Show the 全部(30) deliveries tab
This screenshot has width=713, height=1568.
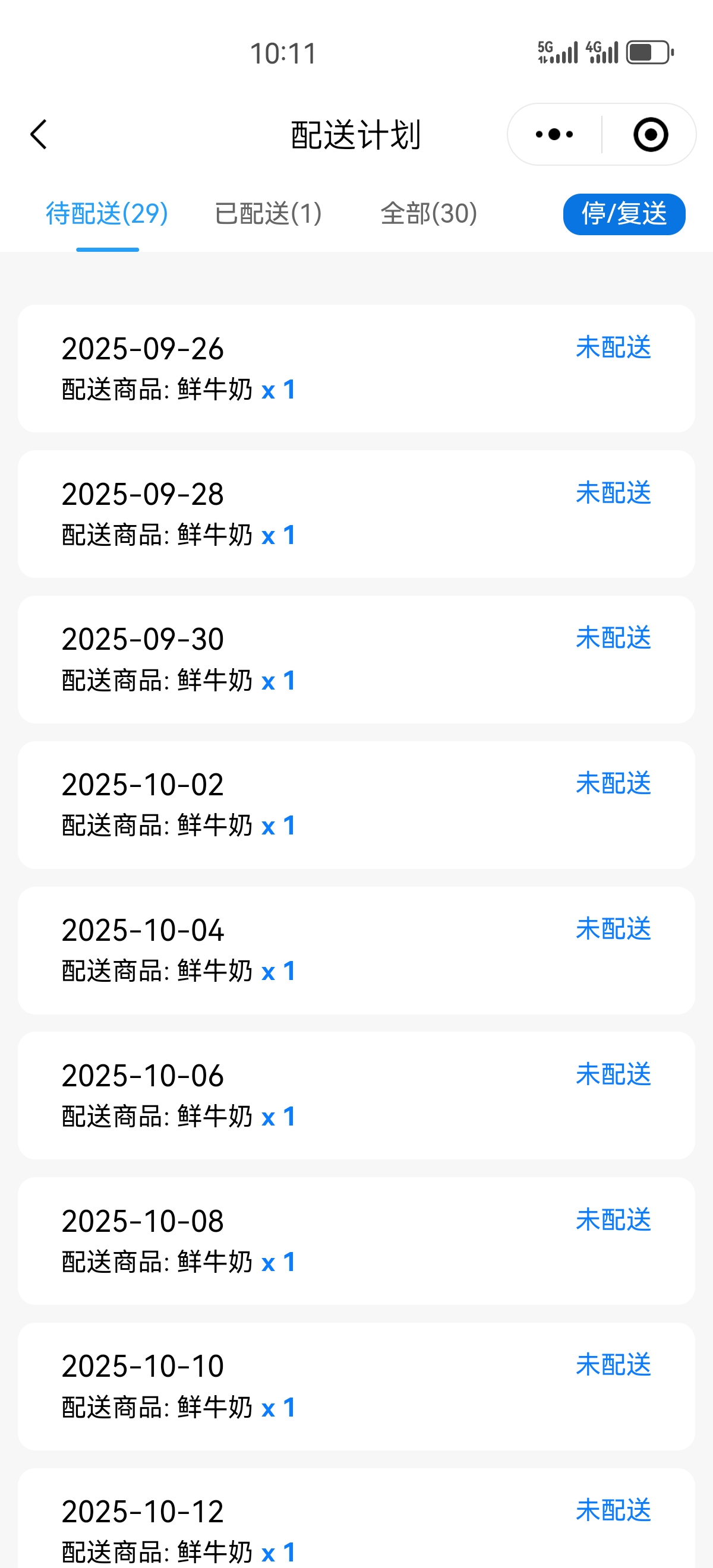tap(428, 214)
